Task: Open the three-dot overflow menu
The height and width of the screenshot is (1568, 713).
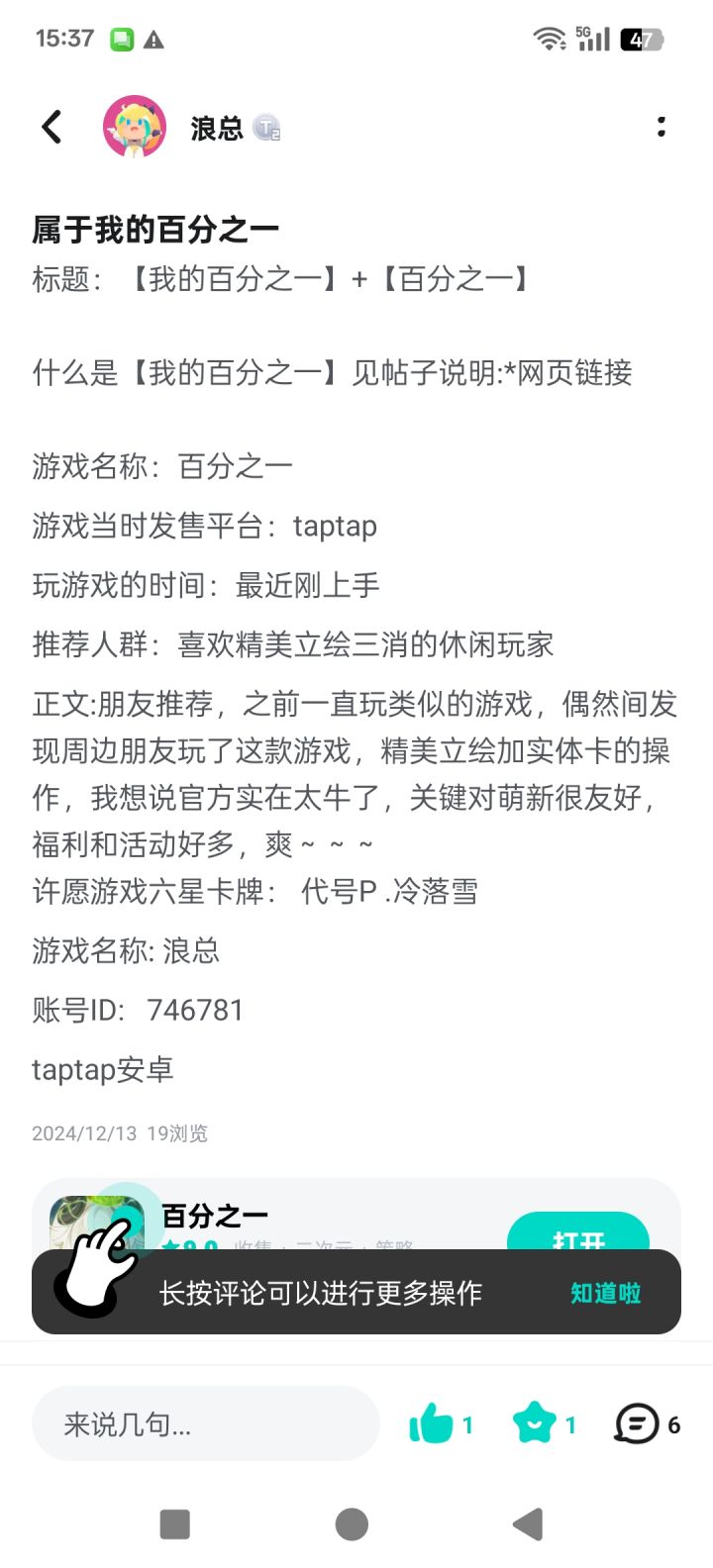Action: tap(662, 127)
